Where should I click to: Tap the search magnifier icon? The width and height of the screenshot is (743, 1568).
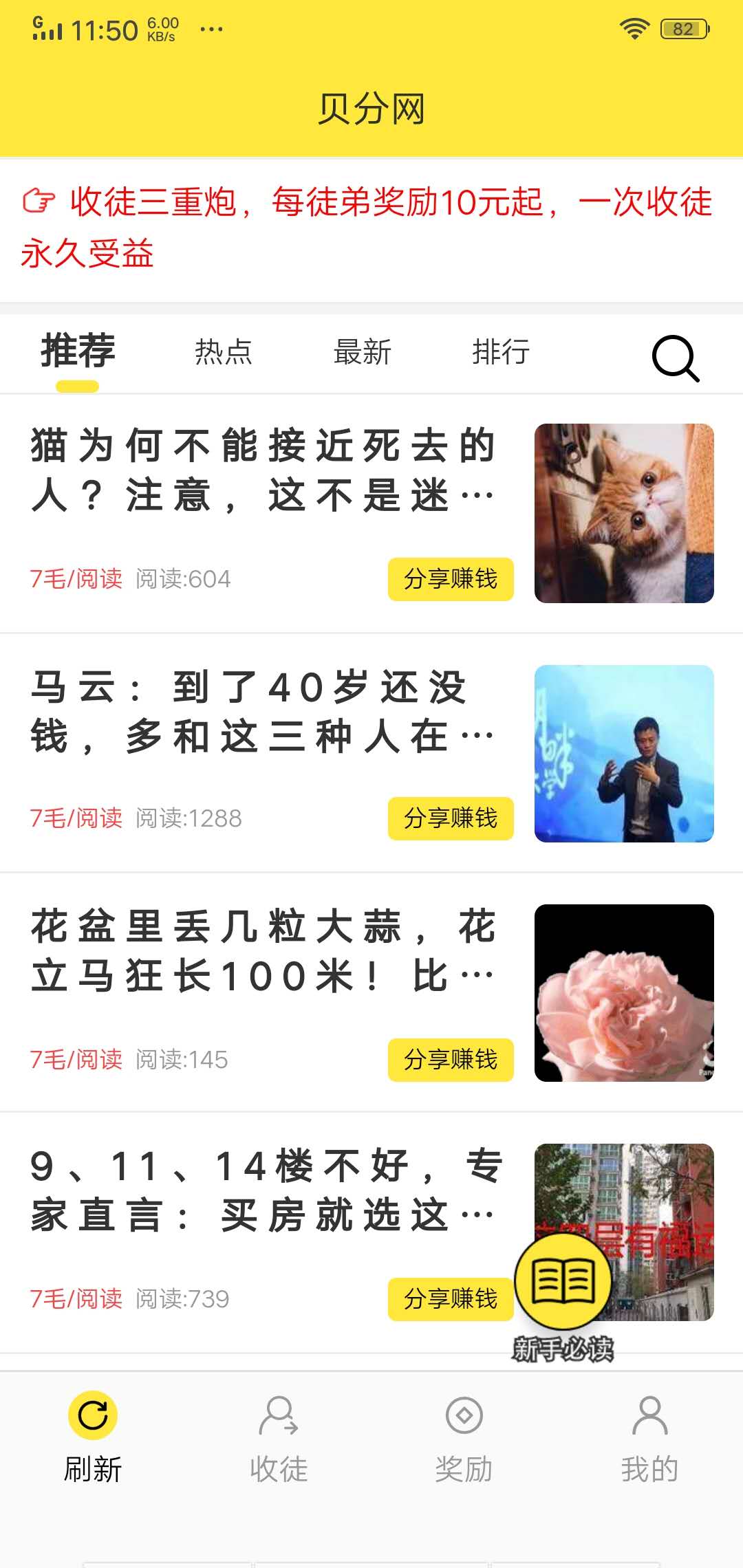pyautogui.click(x=675, y=358)
